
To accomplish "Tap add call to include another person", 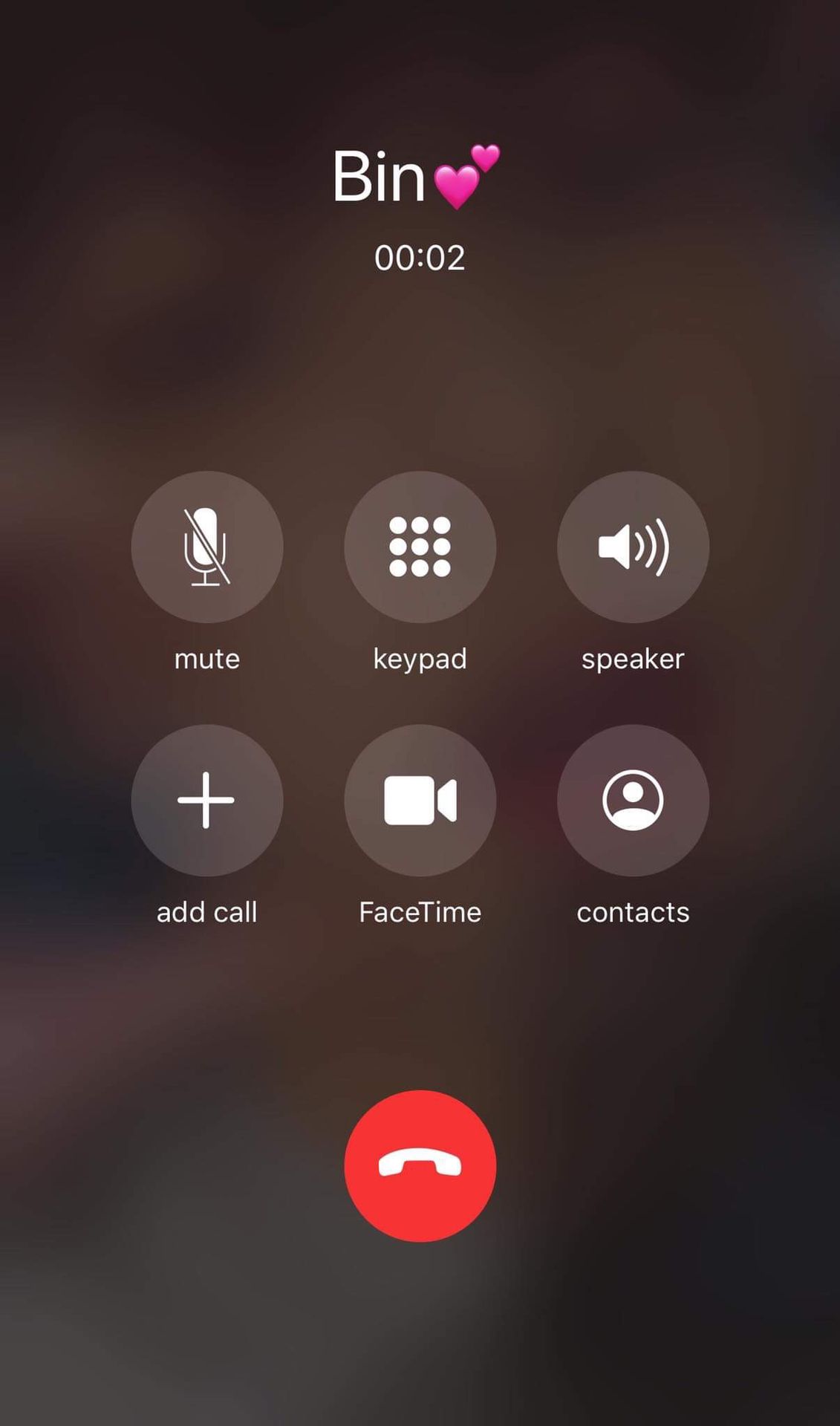I will 207,800.
